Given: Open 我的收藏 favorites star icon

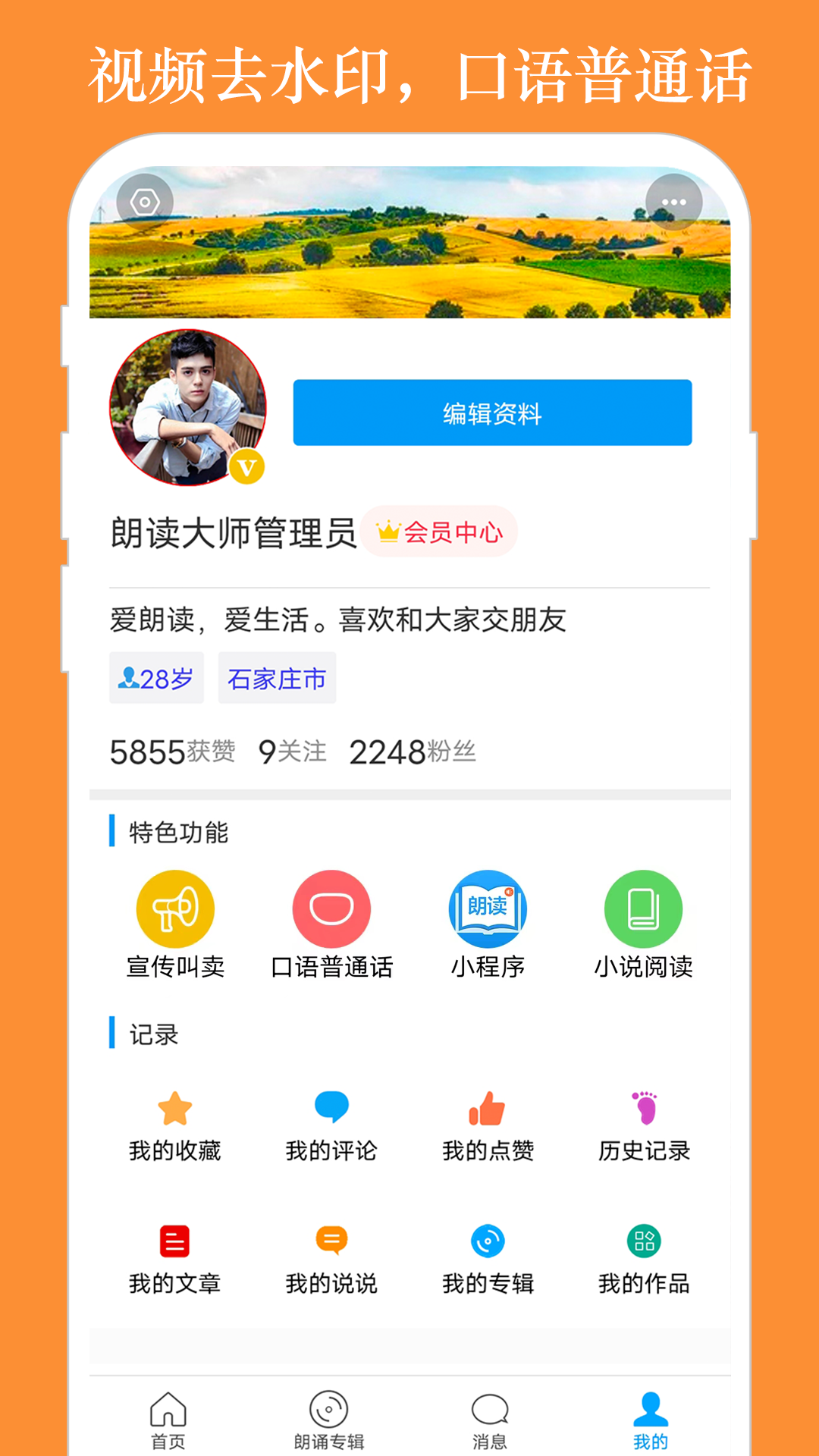Looking at the screenshot, I should [175, 1109].
